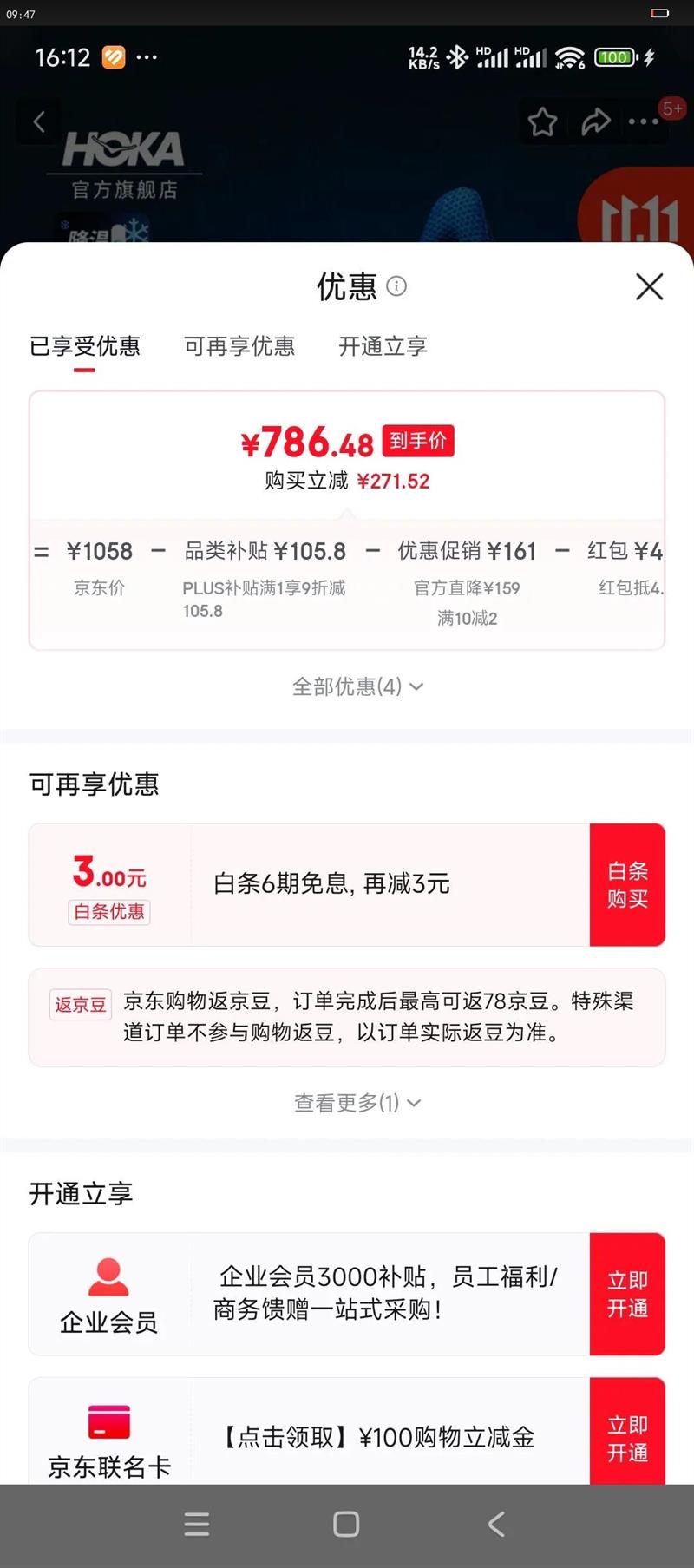The height and width of the screenshot is (1568, 694).
Task: Expand 查看更多(1) offers
Action: tap(357, 1103)
